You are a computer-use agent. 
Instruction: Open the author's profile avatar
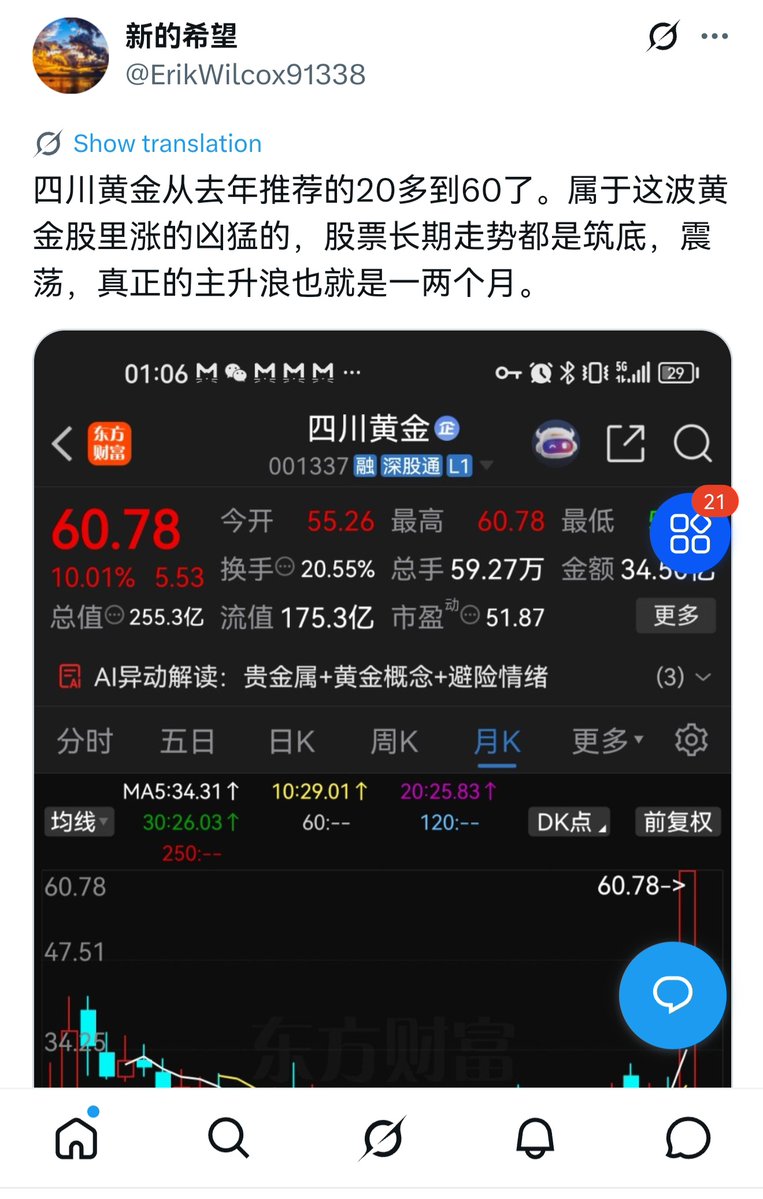tap(70, 55)
